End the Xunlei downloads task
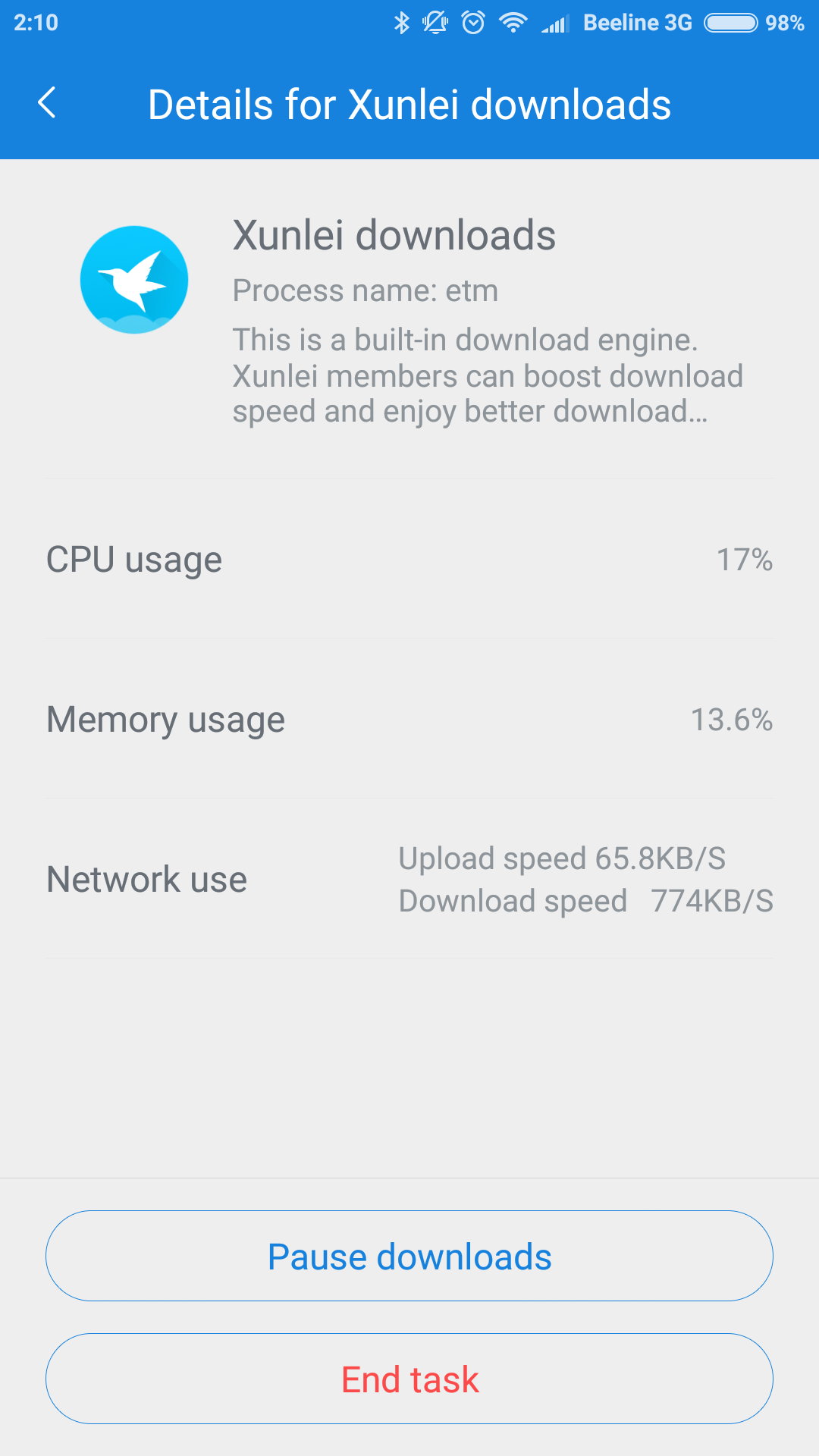 pyautogui.click(x=409, y=1379)
